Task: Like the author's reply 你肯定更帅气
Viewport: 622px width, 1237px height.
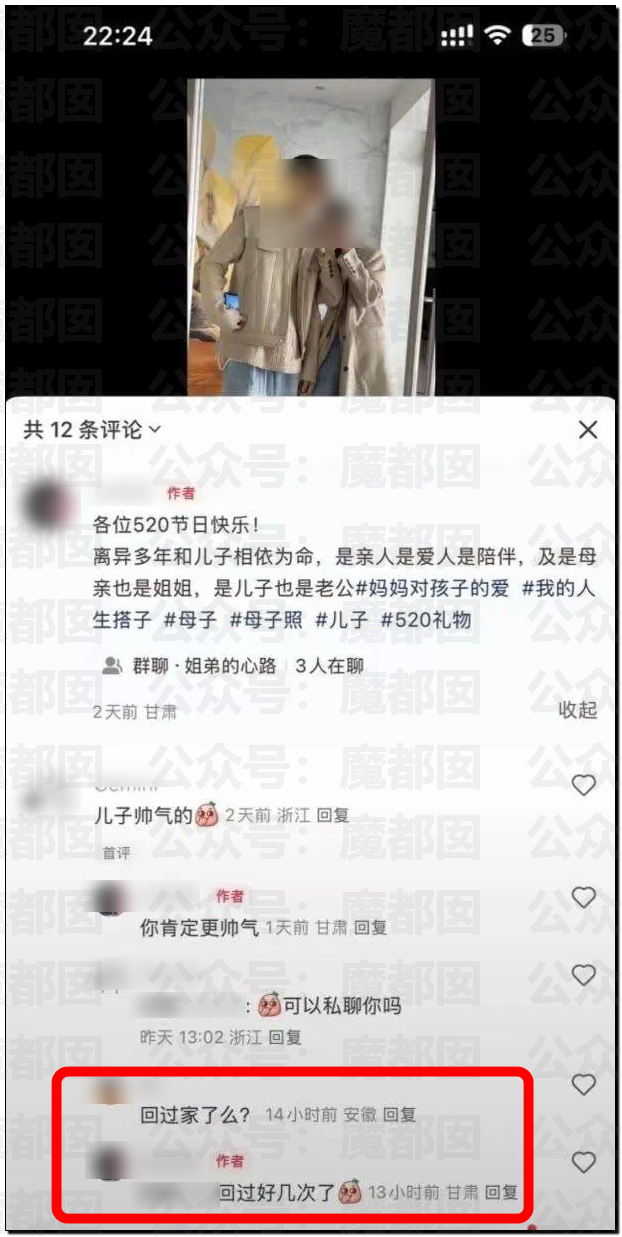Action: pos(583,897)
